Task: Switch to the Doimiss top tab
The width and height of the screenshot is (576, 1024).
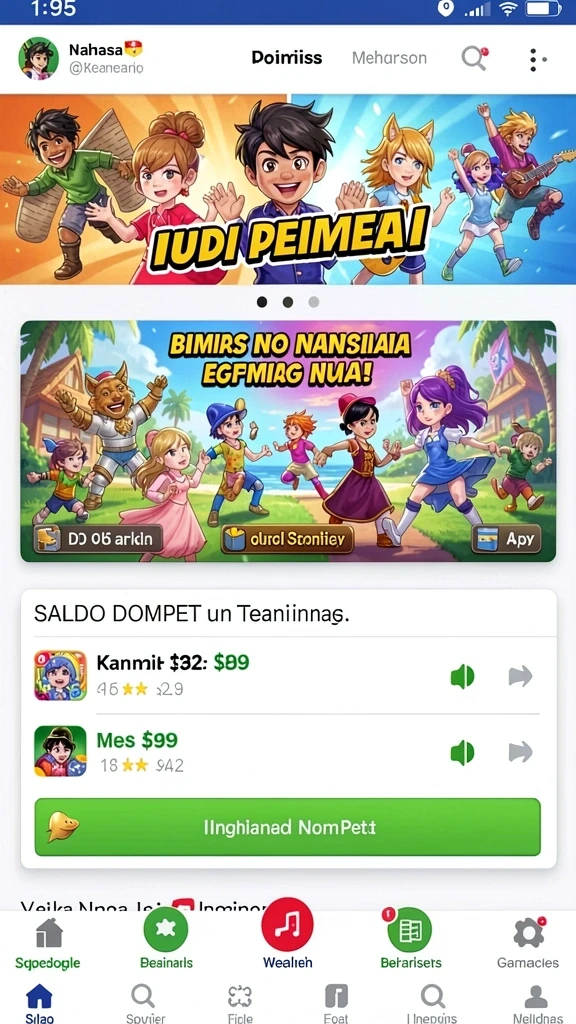Action: coord(287,57)
